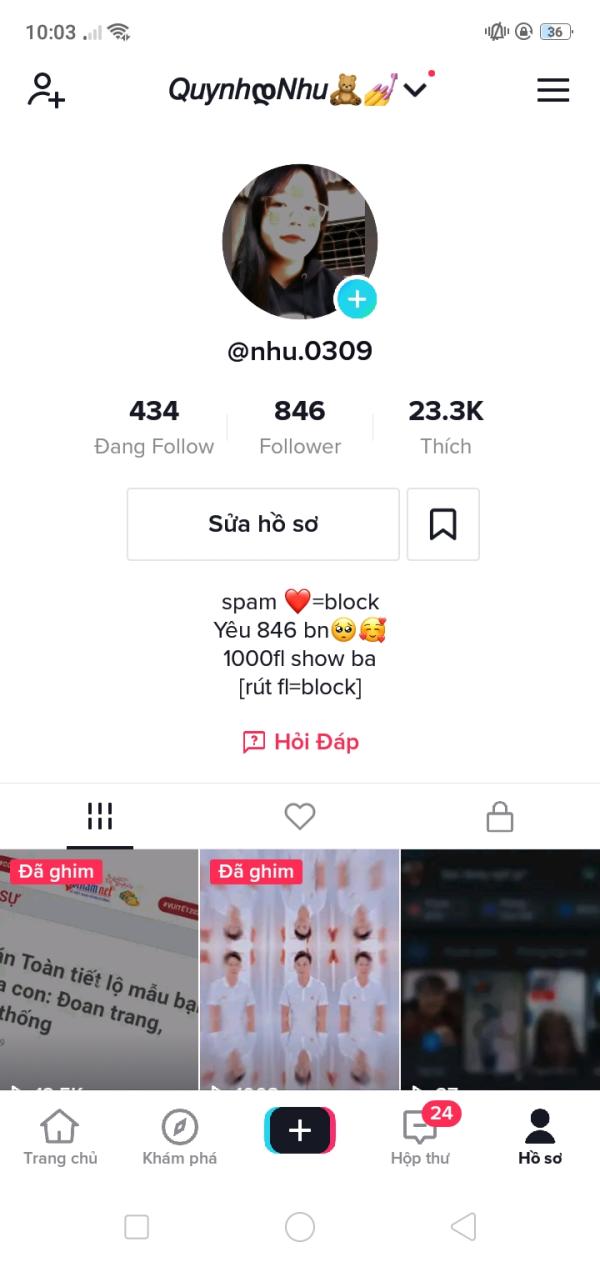Tap Sửa hồ sơ button
This screenshot has width=600, height=1267.
[263, 524]
